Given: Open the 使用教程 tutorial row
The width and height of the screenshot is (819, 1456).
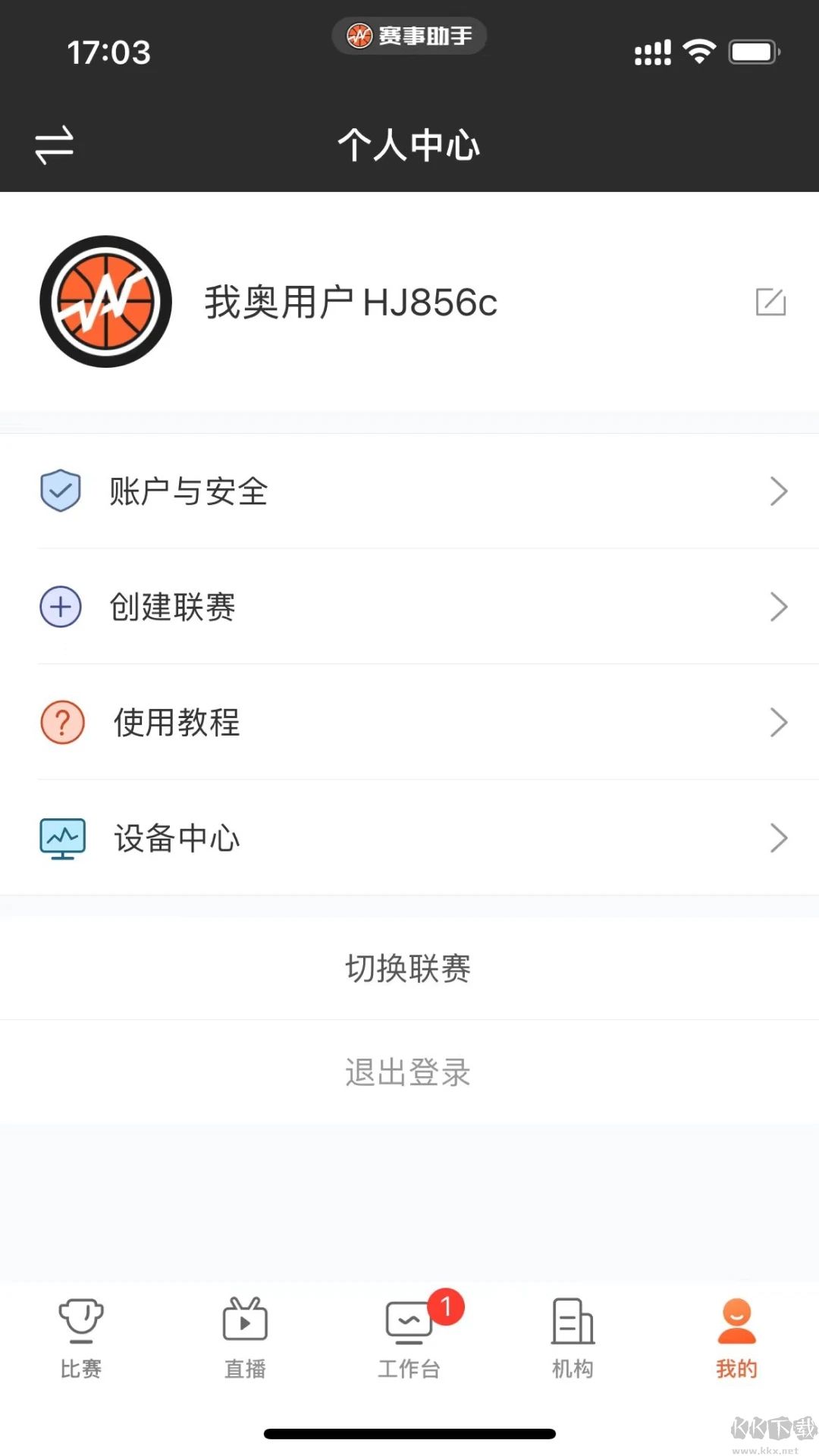Looking at the screenshot, I should 409,722.
